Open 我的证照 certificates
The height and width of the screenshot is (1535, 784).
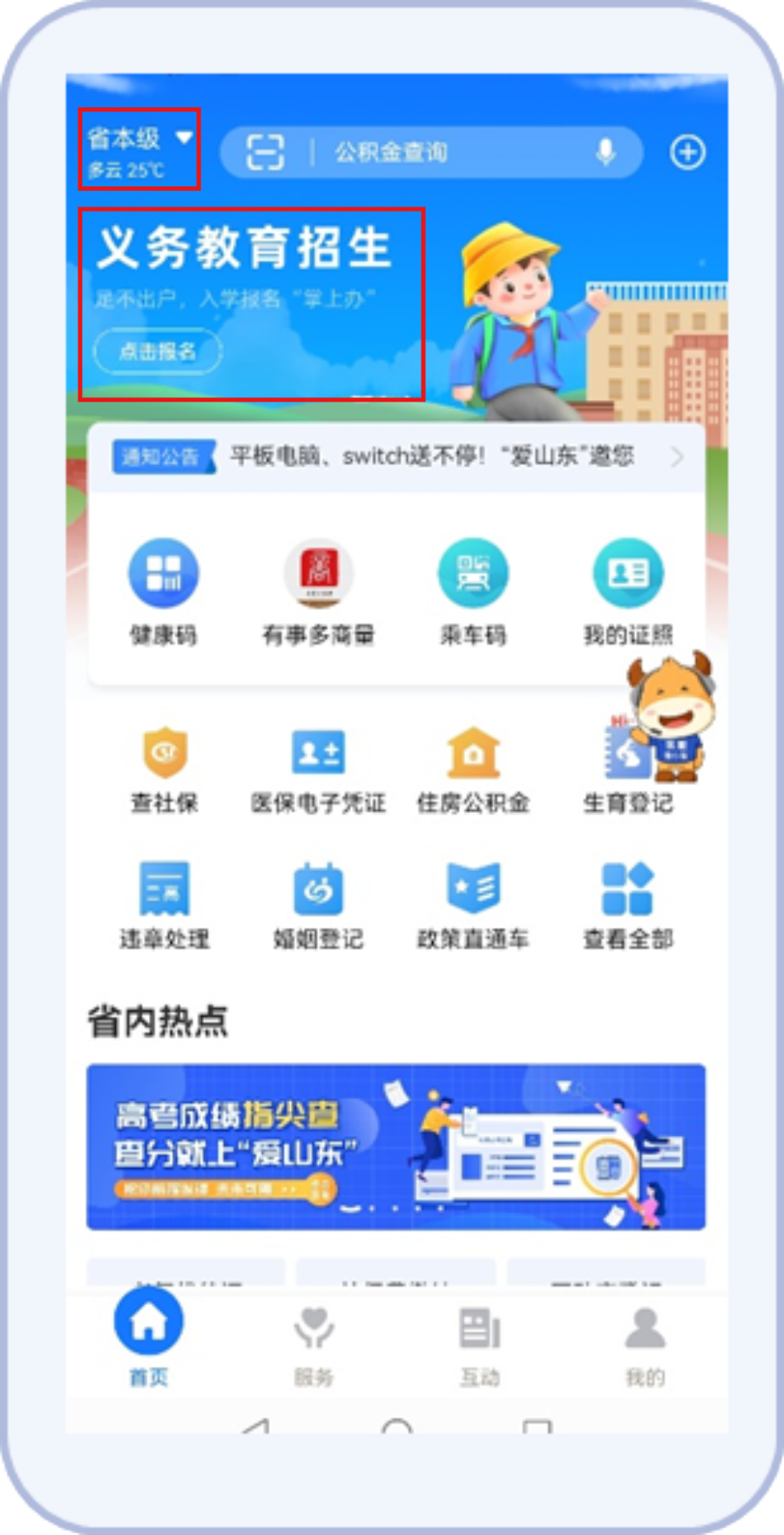tap(627, 592)
